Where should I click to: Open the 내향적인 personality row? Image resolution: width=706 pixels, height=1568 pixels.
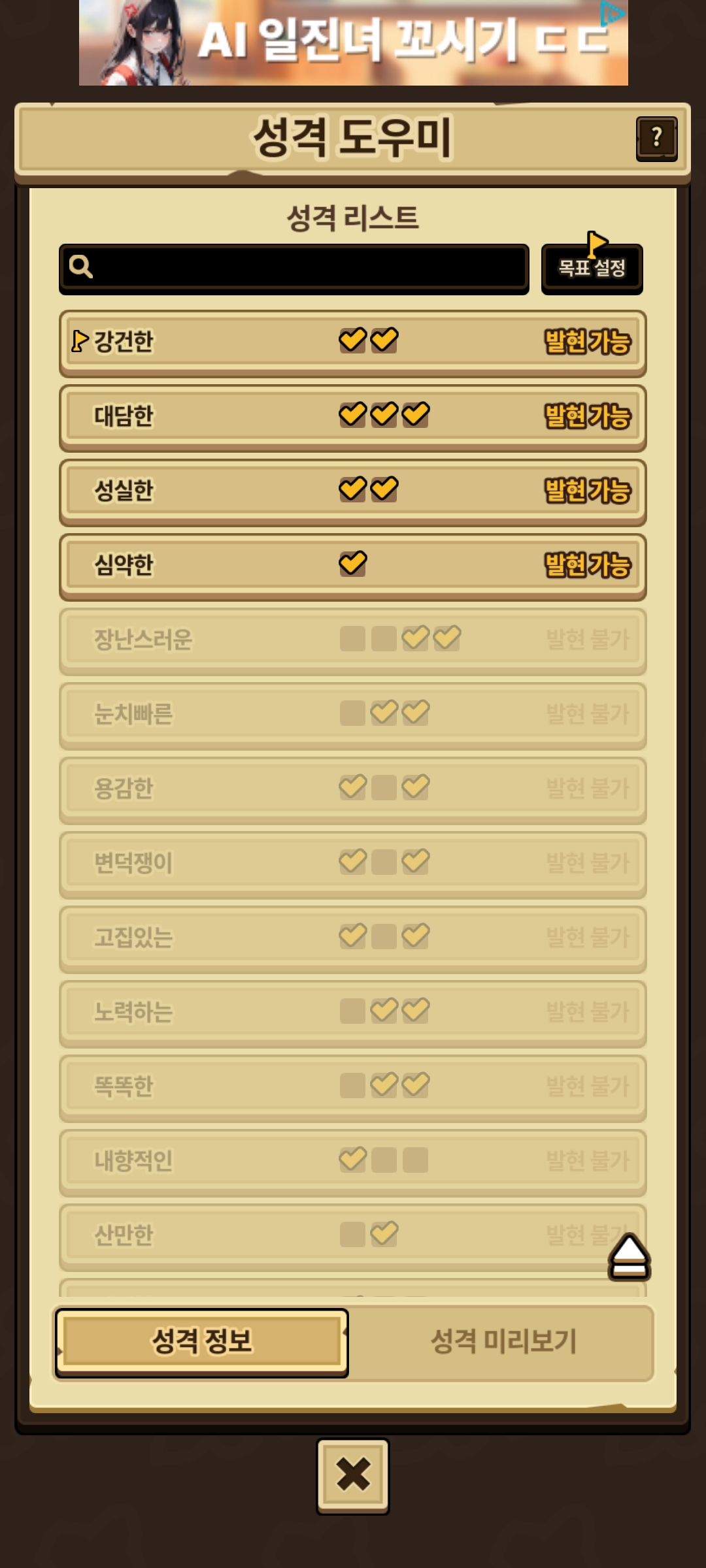(353, 1162)
